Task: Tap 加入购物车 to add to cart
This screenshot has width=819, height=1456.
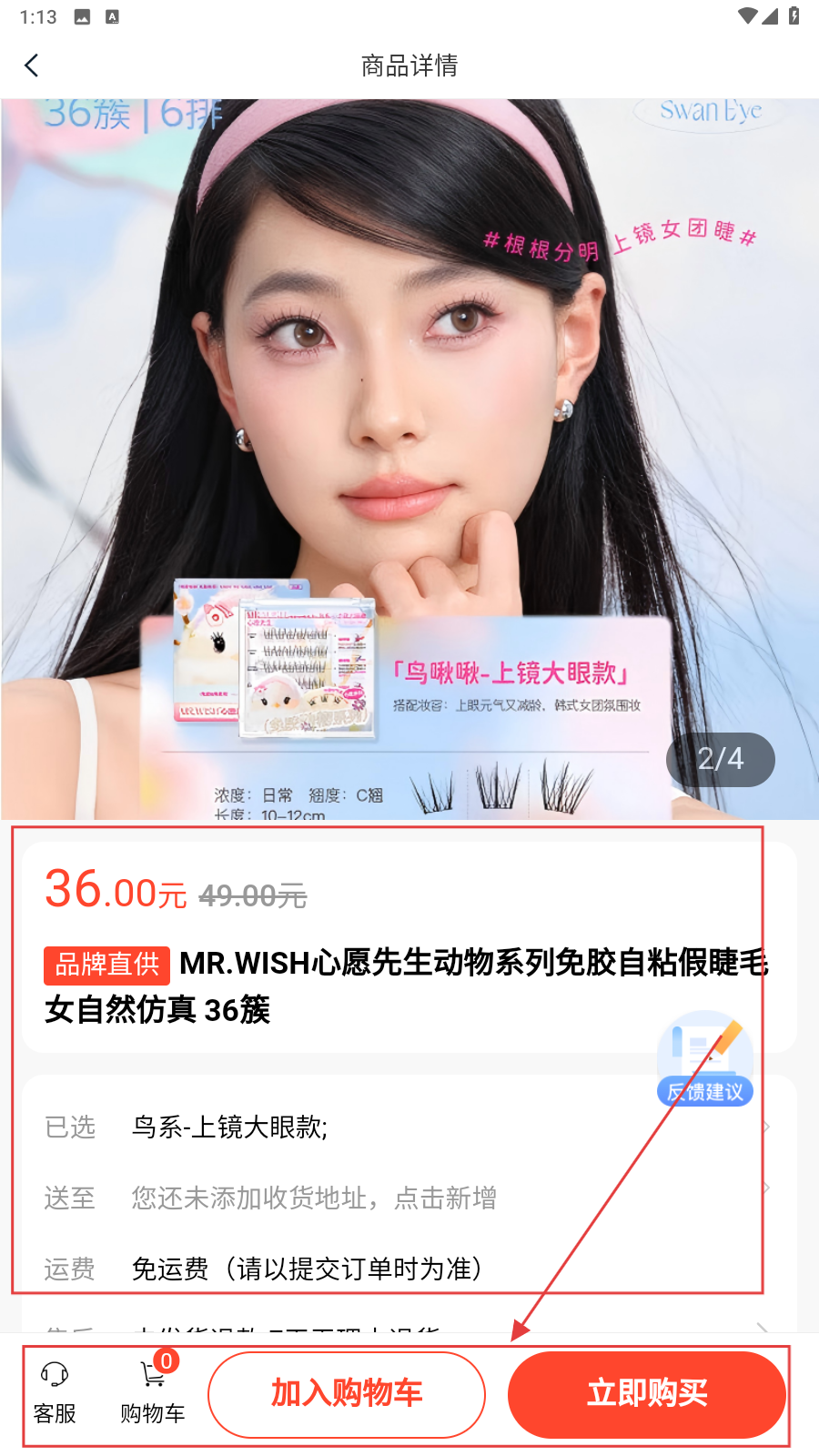Action: (x=347, y=1393)
